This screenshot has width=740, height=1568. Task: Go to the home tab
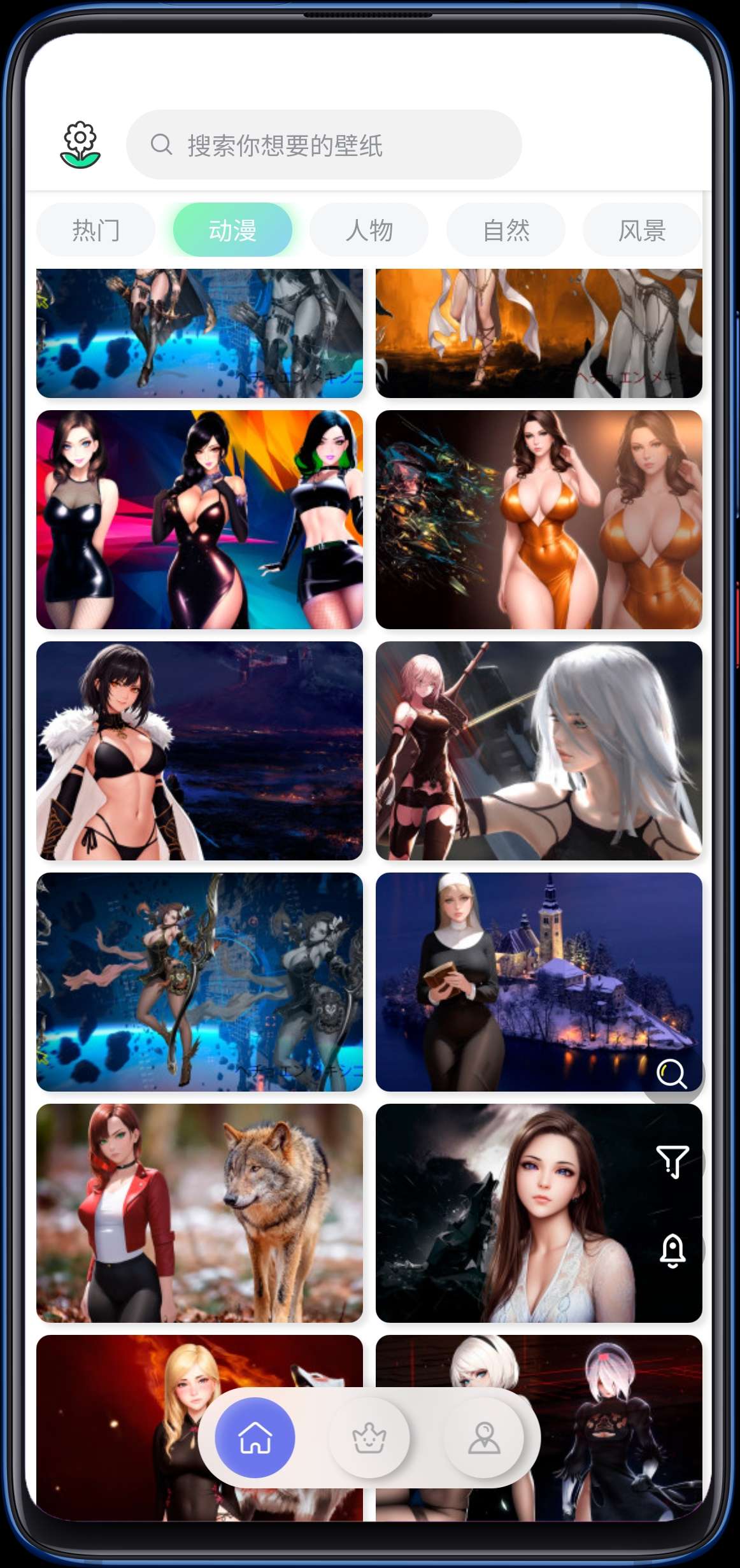coord(255,1437)
